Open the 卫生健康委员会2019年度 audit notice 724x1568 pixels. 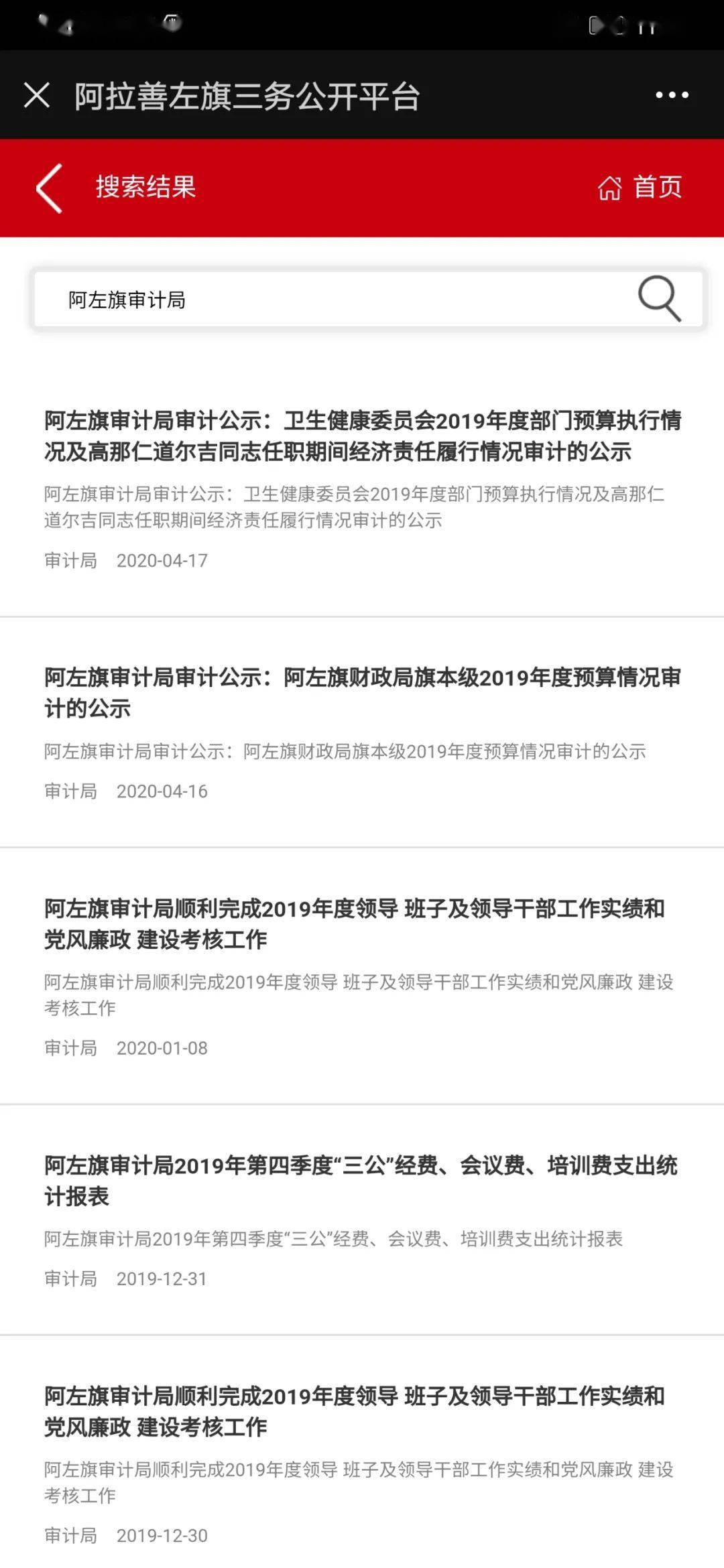362,436
